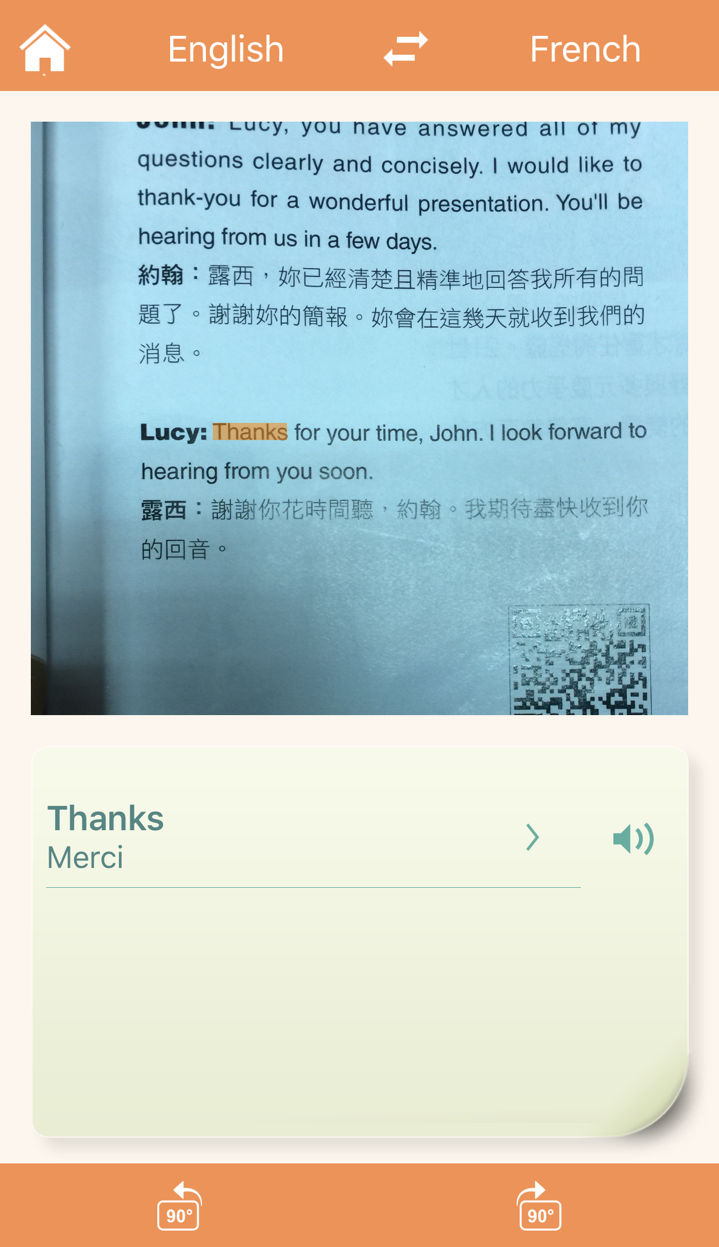This screenshot has width=719, height=1247.
Task: Swap the source and target languages
Action: pos(405,49)
